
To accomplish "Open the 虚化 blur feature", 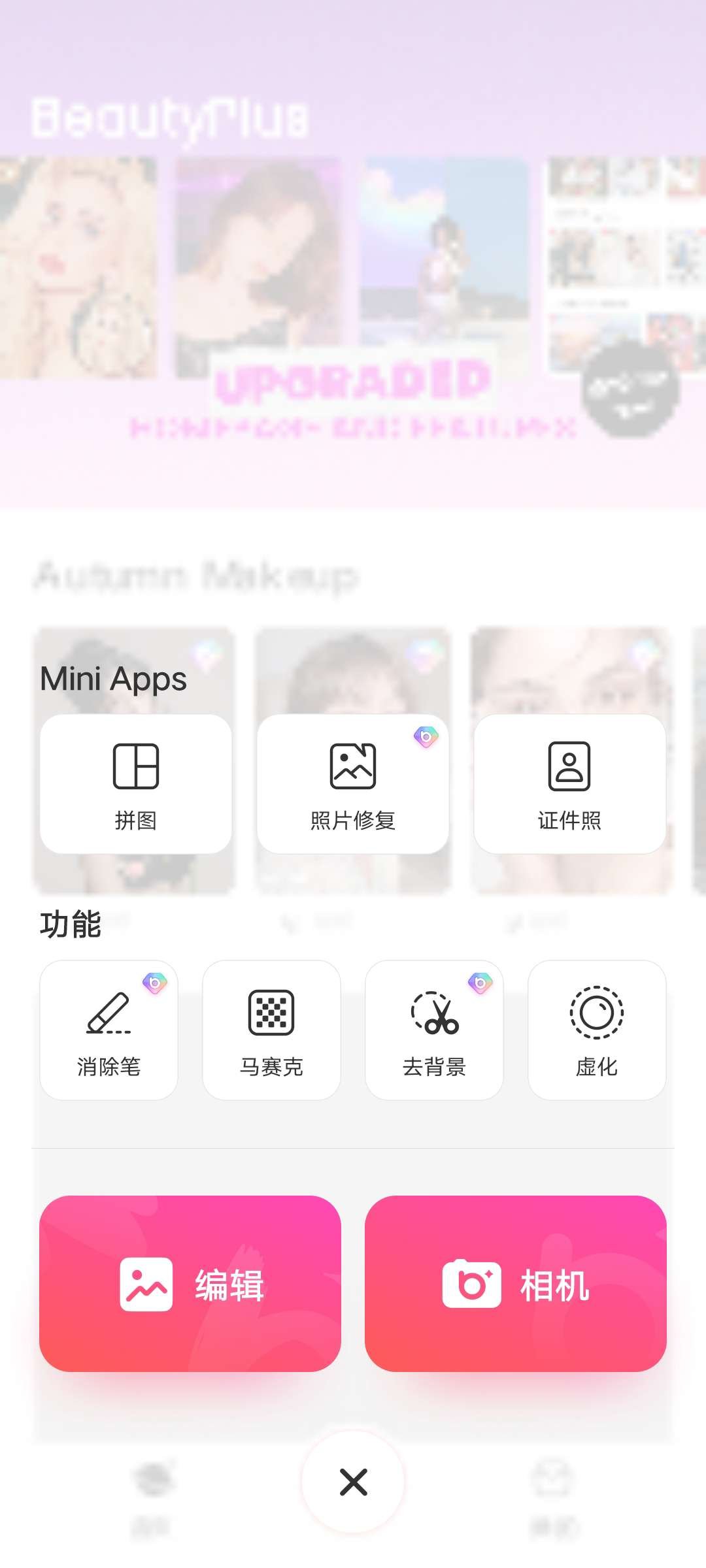I will point(597,1030).
